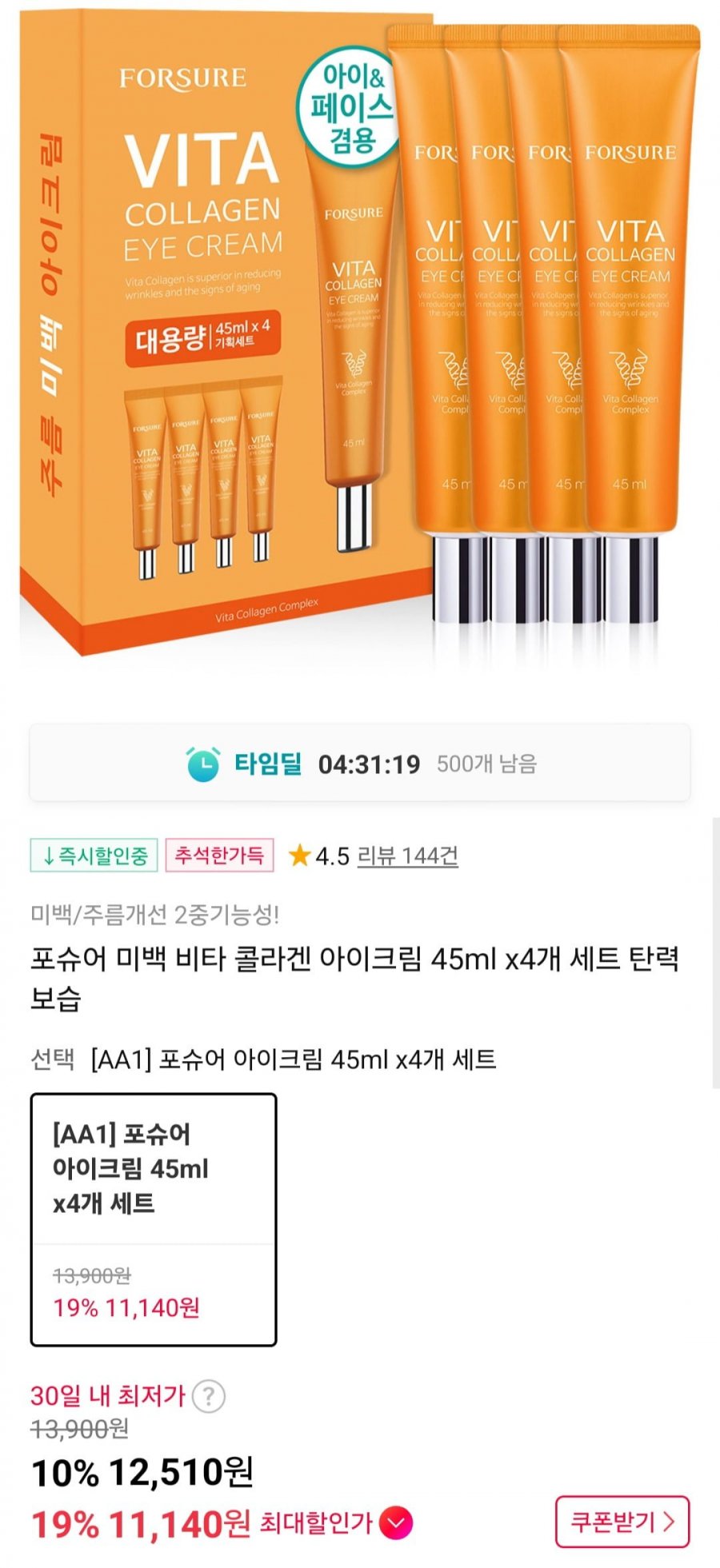The width and height of the screenshot is (720, 1568).
Task: Expand the 최대할인가 price details chevron
Action: point(396,1522)
